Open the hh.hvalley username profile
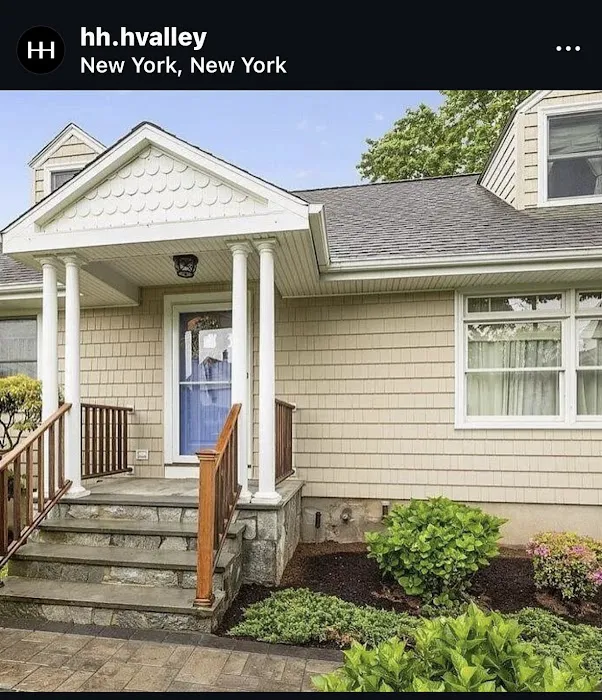The width and height of the screenshot is (602, 700). pos(143,38)
